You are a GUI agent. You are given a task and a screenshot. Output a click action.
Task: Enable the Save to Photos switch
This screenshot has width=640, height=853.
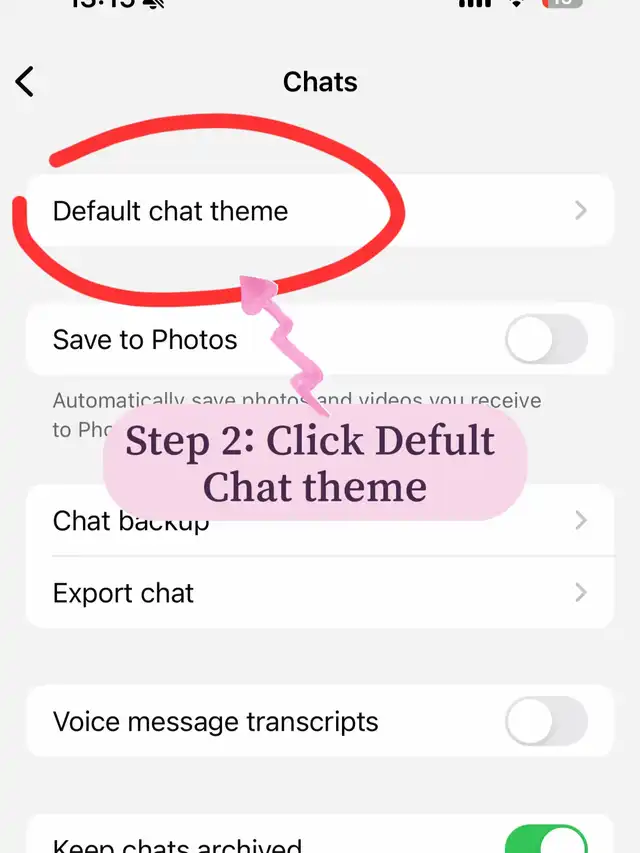coord(545,340)
